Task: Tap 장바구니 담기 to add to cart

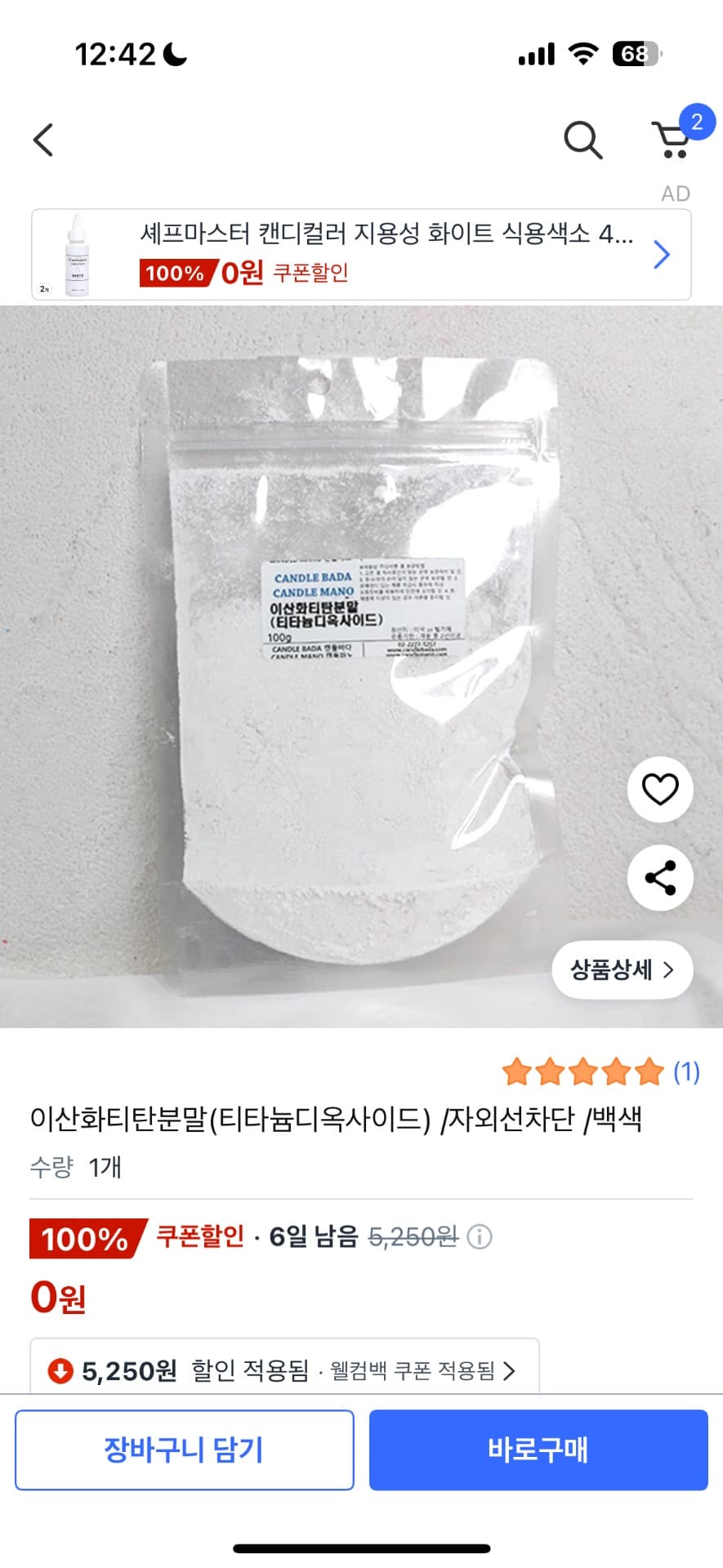Action: (x=185, y=1450)
